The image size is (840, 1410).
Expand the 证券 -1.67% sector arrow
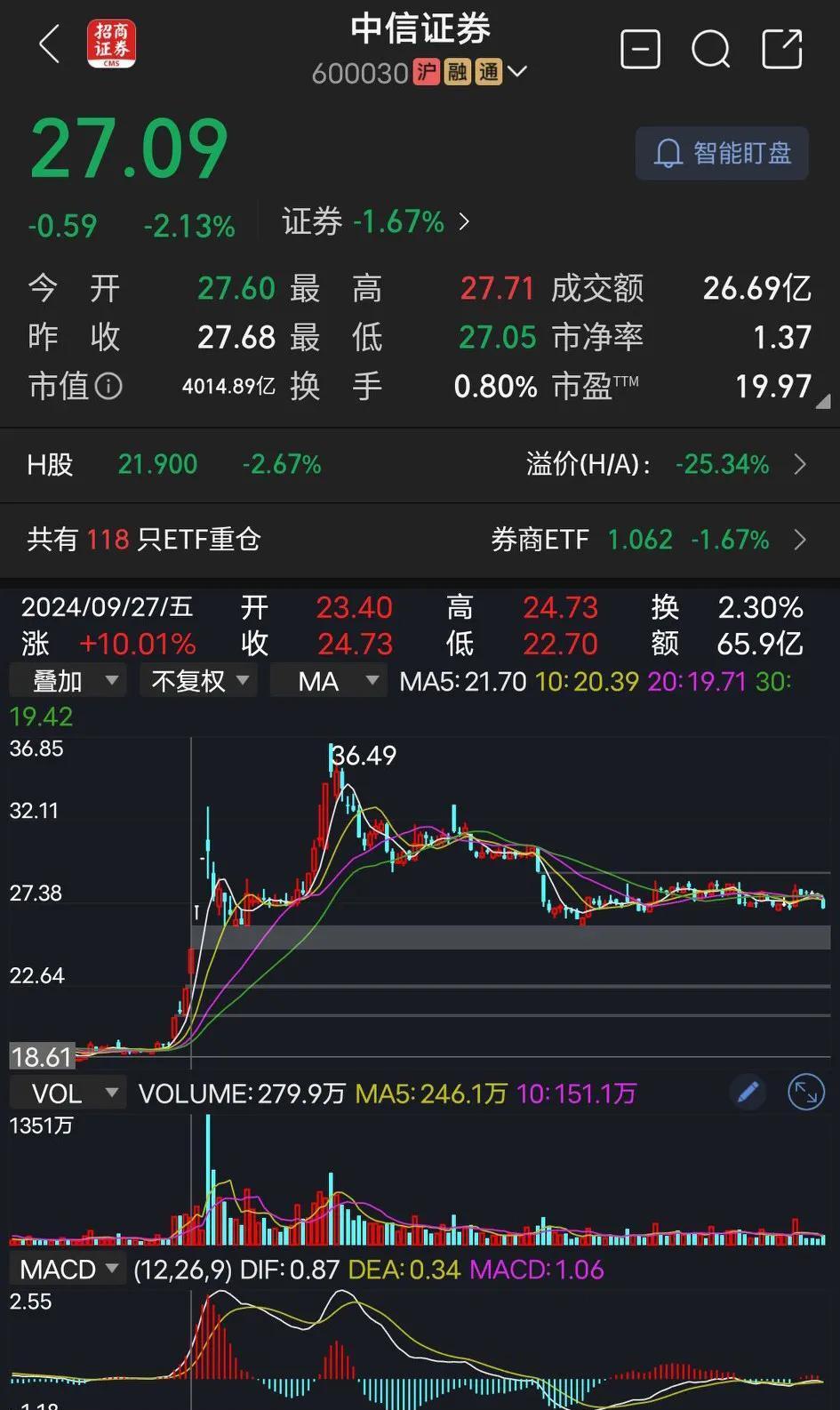(x=465, y=222)
